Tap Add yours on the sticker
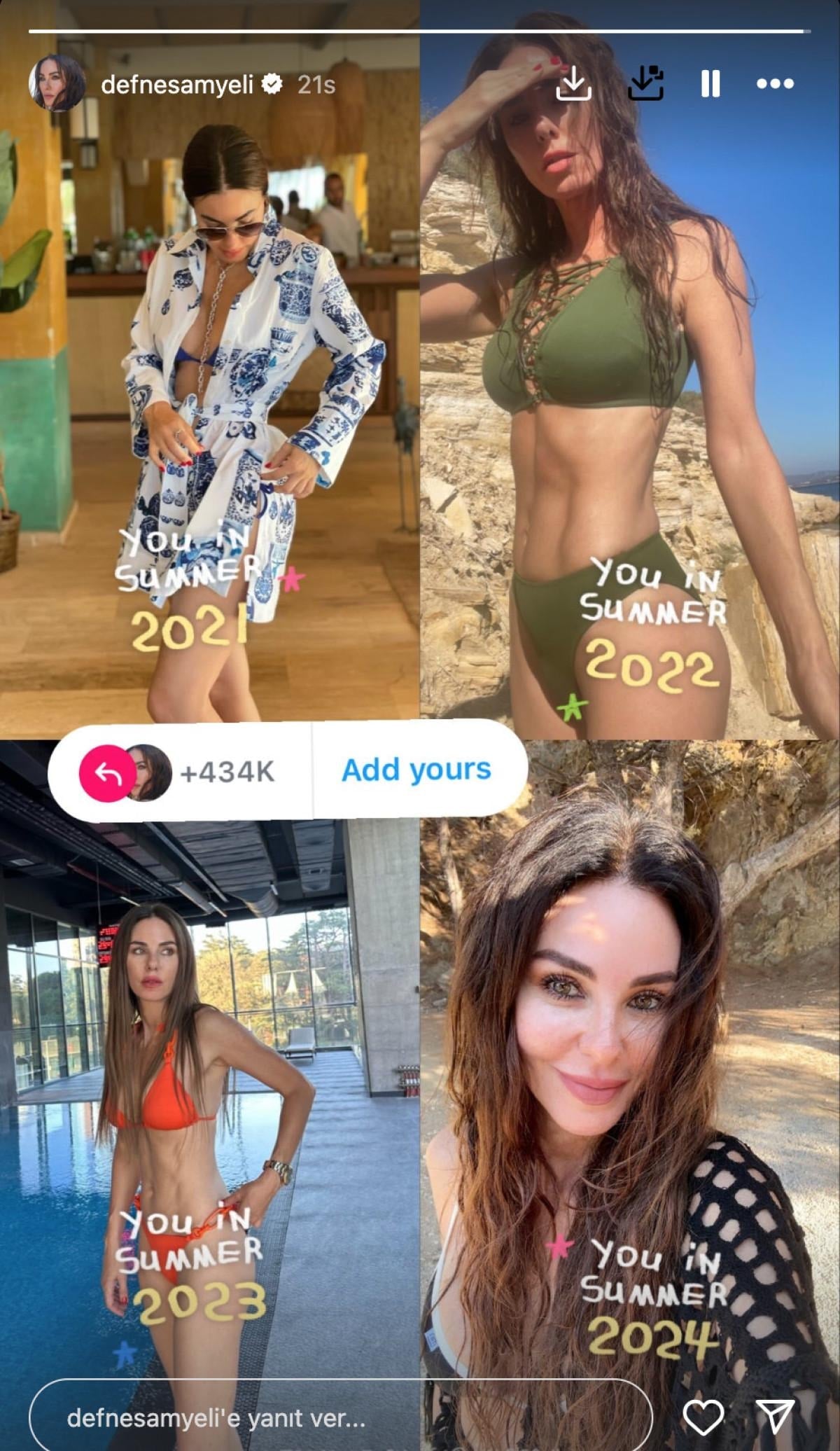 coord(416,770)
